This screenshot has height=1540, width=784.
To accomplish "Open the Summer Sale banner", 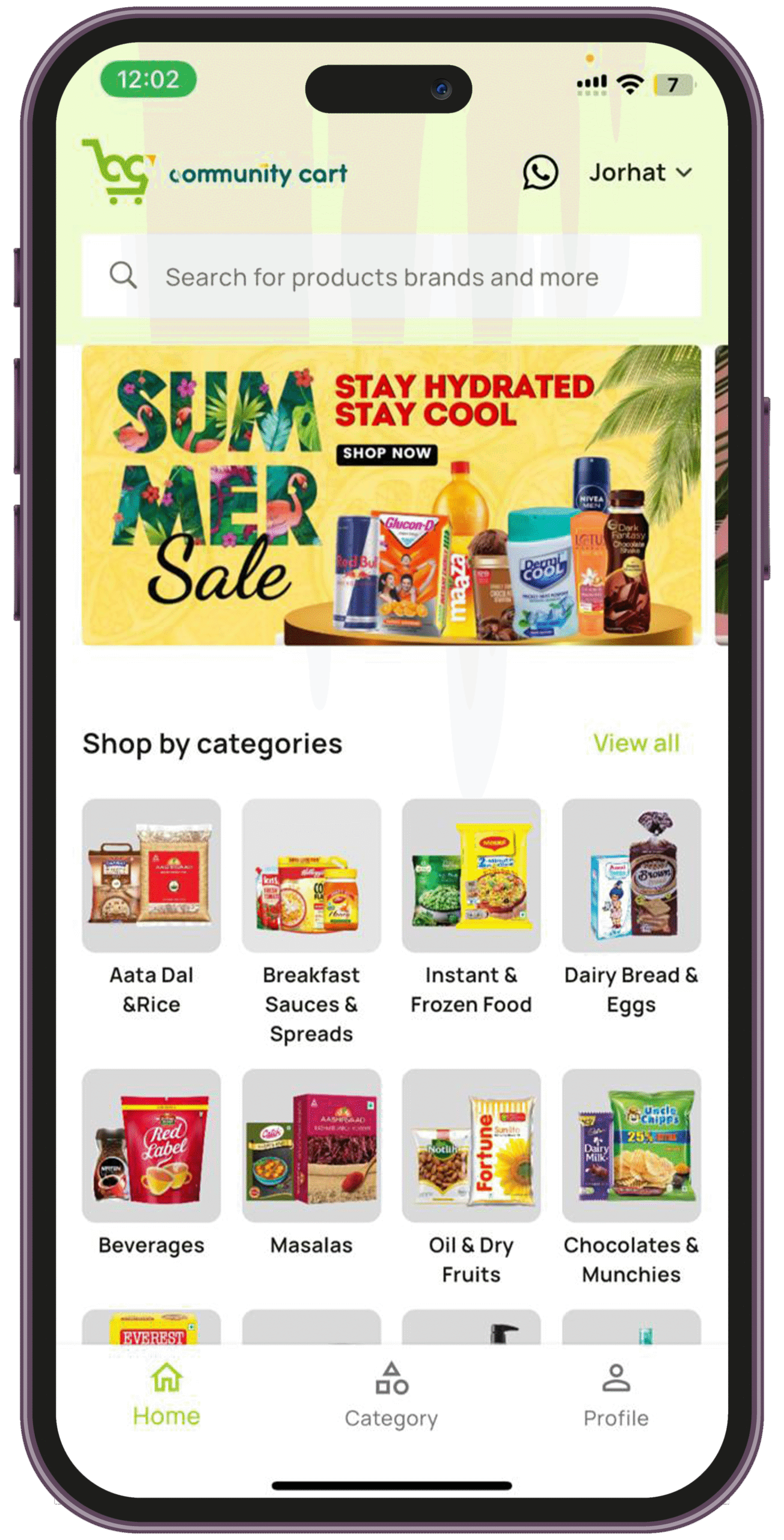I will pos(391,494).
